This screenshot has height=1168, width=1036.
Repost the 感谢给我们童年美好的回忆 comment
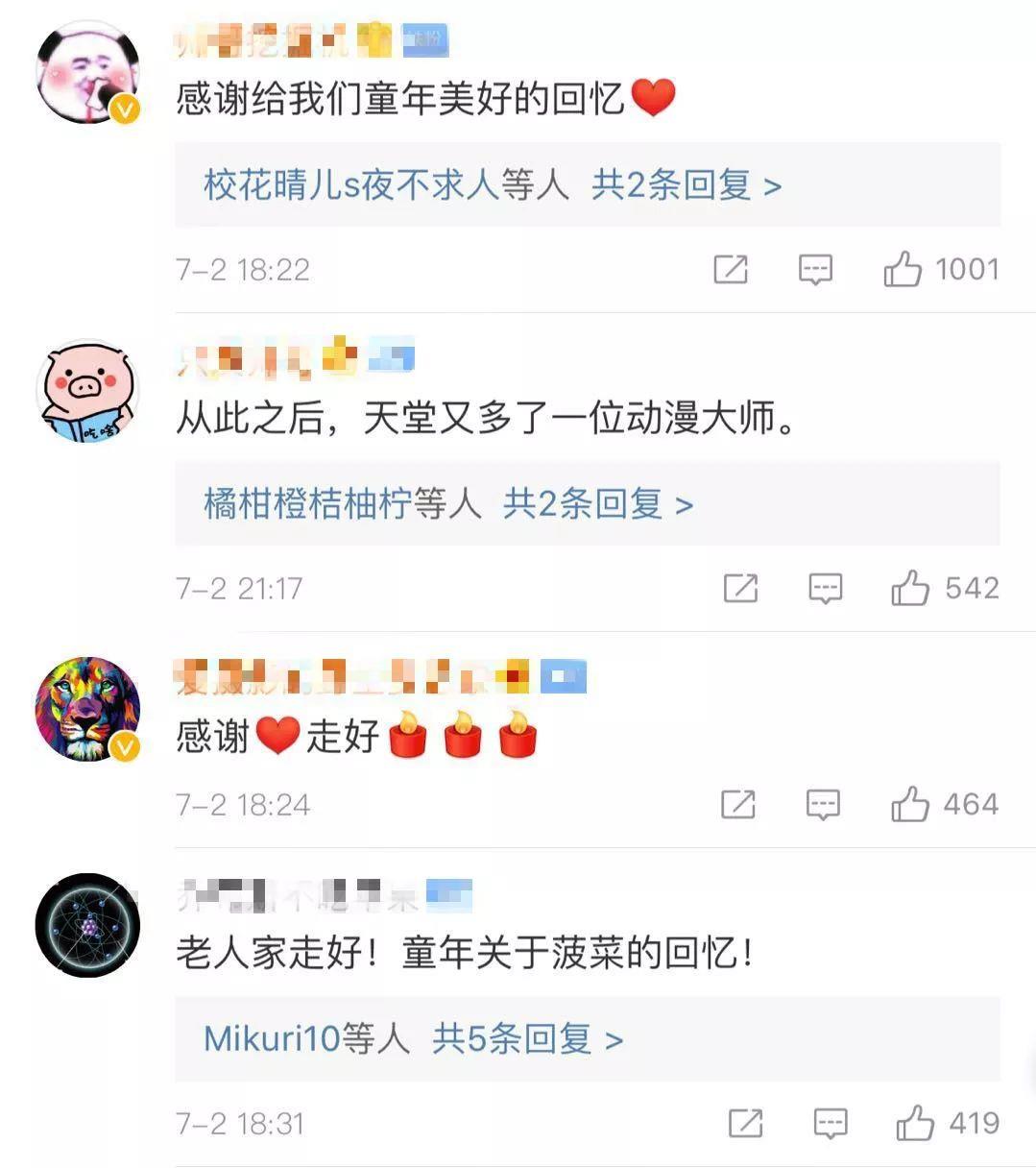click(731, 270)
